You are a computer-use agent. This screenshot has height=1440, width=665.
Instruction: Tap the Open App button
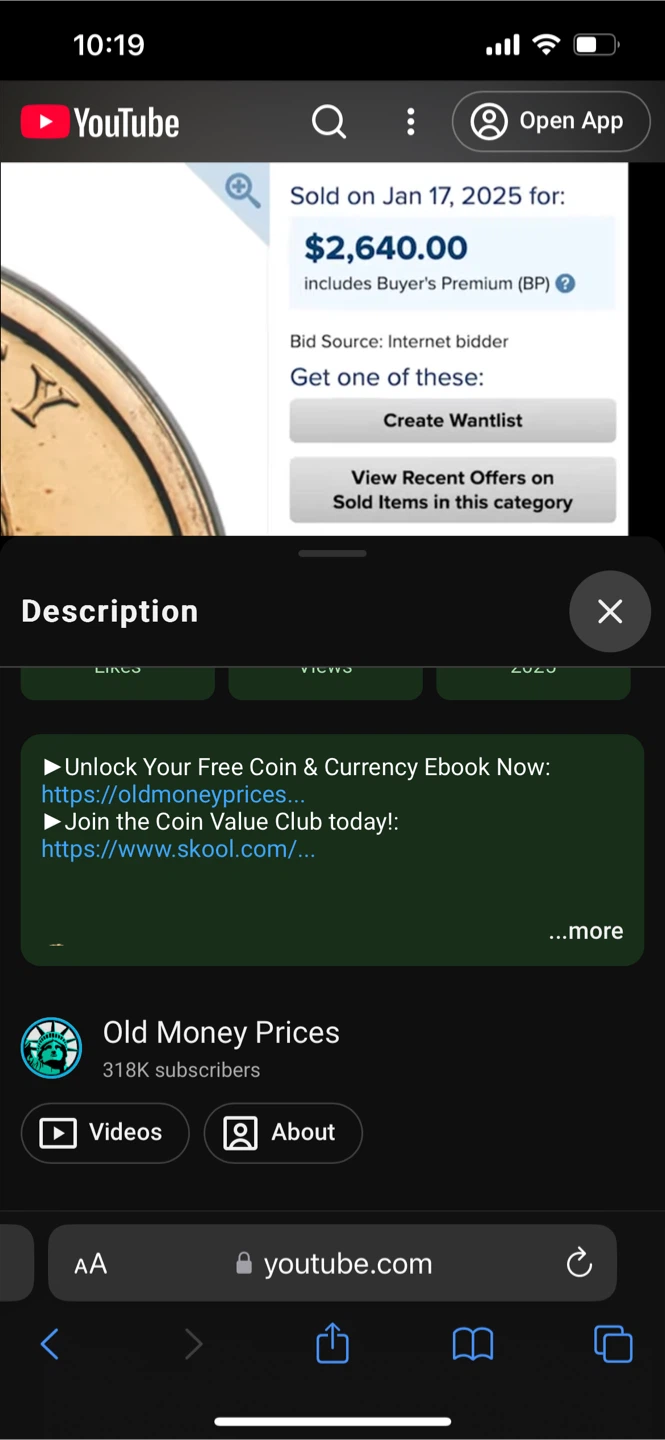coord(551,122)
